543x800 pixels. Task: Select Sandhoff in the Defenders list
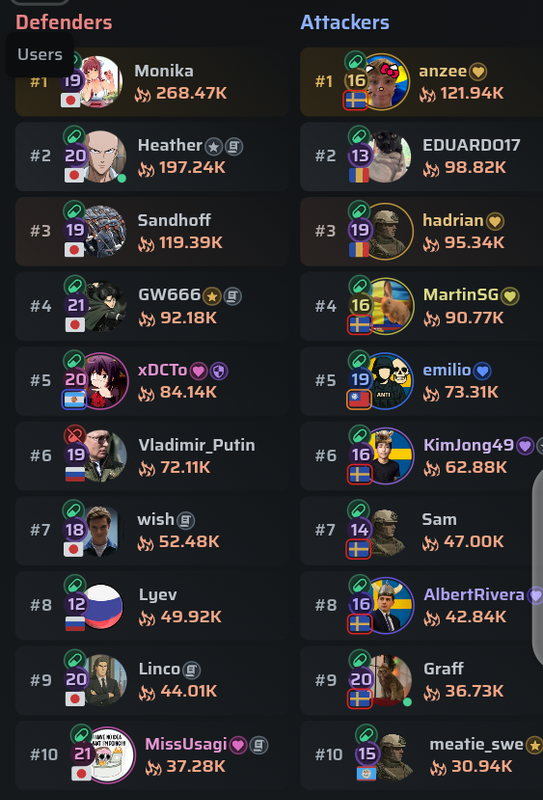(x=152, y=231)
